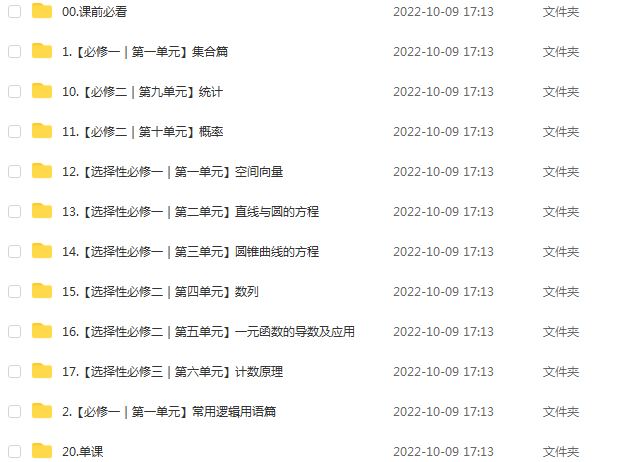The image size is (621, 462).
Task: Check the box beside 12. 空间向量
Action: pos(14,171)
